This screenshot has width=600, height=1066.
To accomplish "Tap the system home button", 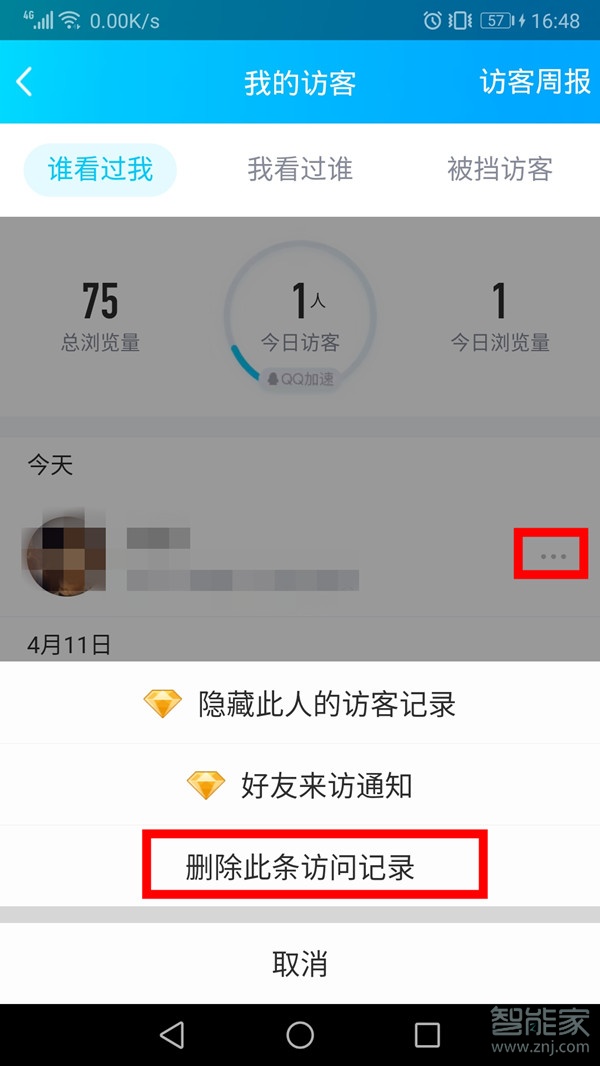I will [x=300, y=1035].
